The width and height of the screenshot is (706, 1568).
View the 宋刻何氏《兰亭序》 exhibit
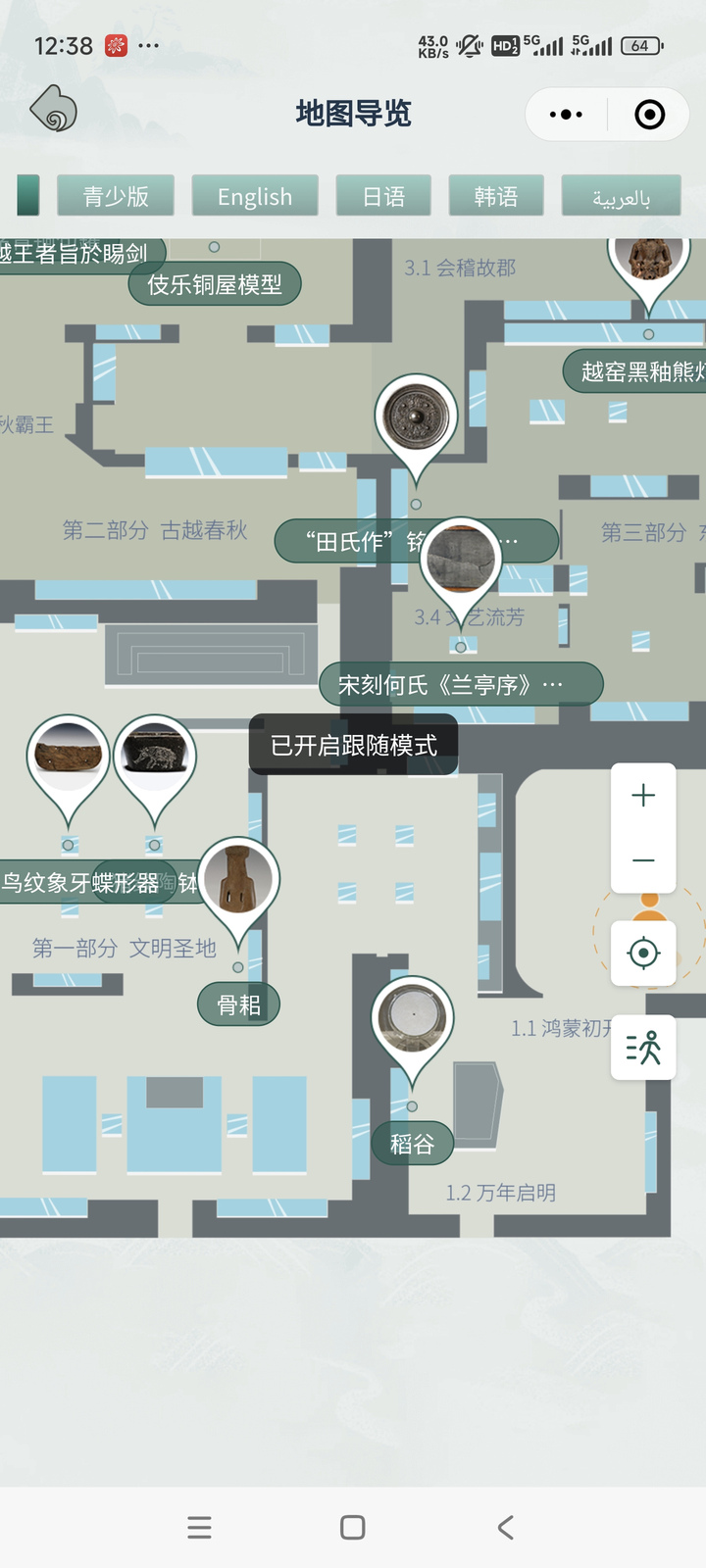click(451, 684)
